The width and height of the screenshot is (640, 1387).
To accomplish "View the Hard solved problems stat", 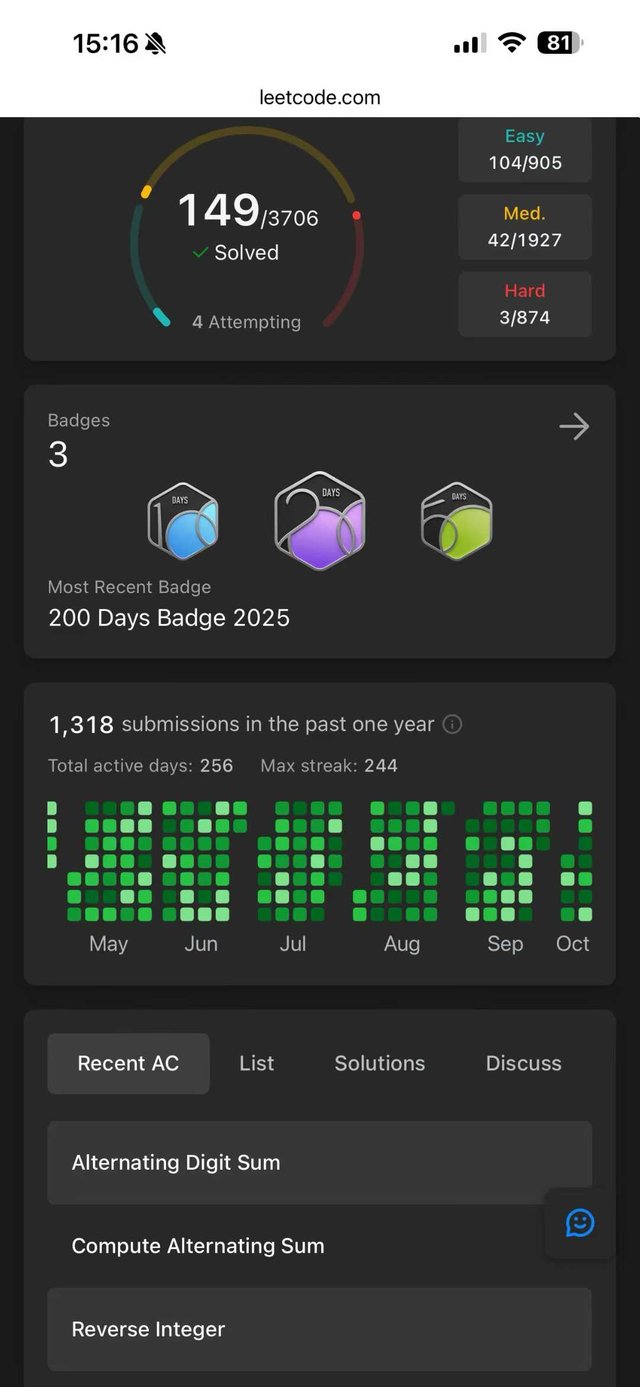I will coord(525,304).
